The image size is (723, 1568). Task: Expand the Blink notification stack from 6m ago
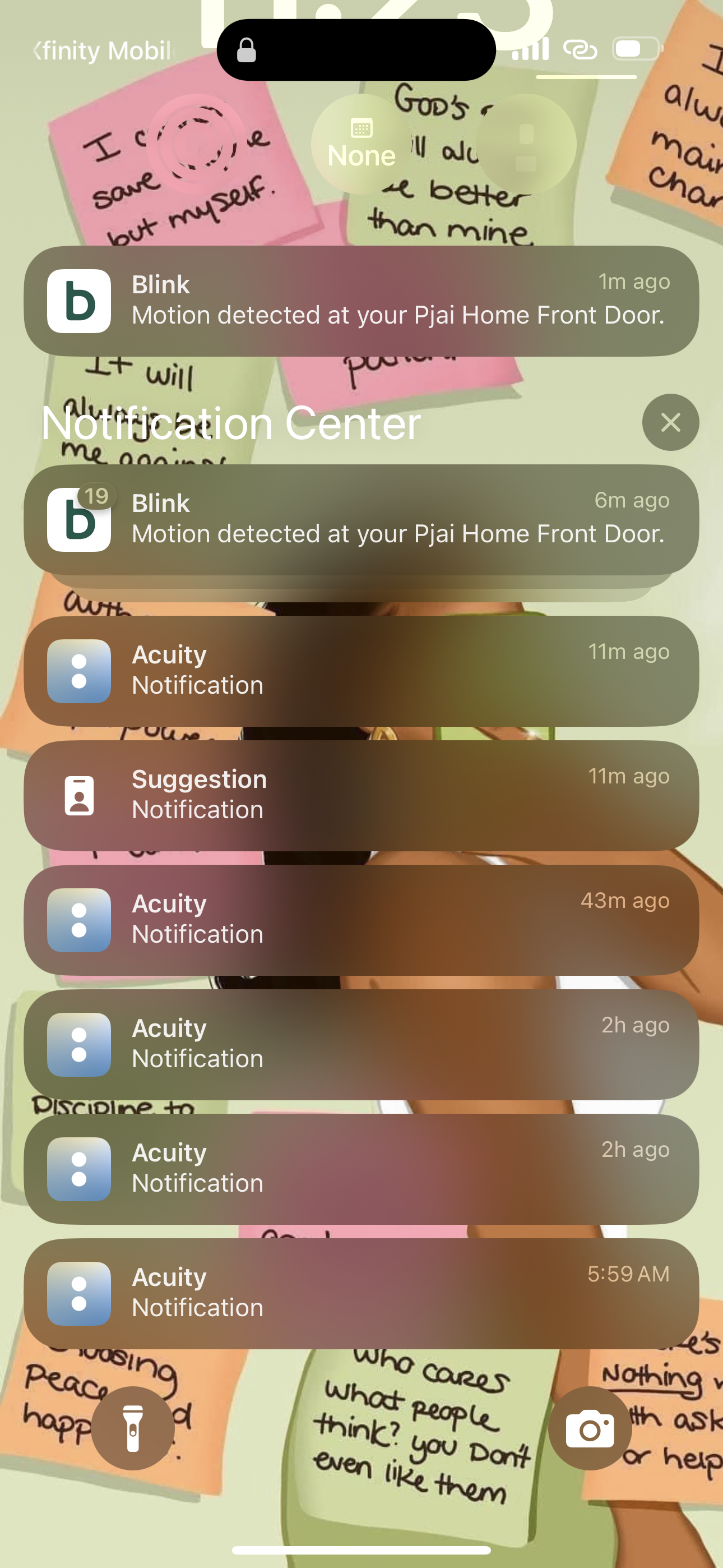[361, 520]
